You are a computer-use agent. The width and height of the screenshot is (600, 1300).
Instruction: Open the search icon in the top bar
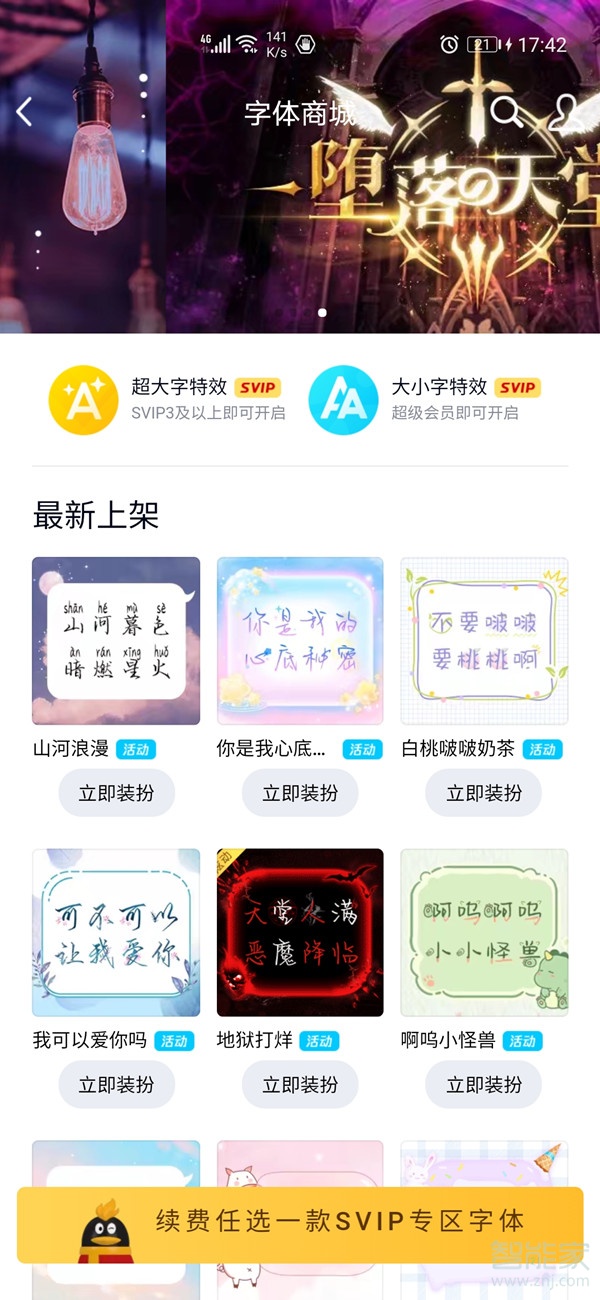[506, 112]
